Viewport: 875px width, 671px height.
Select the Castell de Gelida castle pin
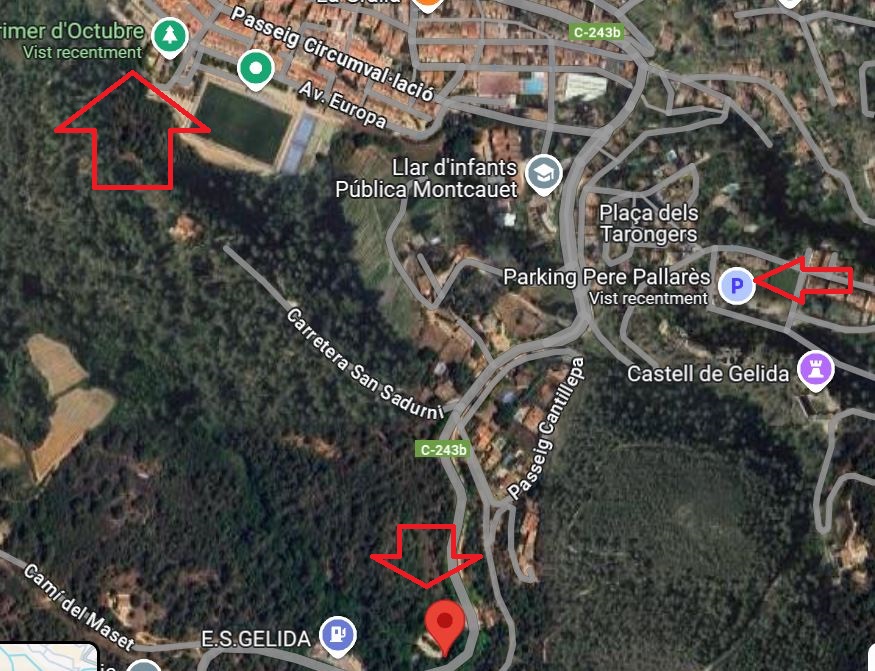coord(816,370)
